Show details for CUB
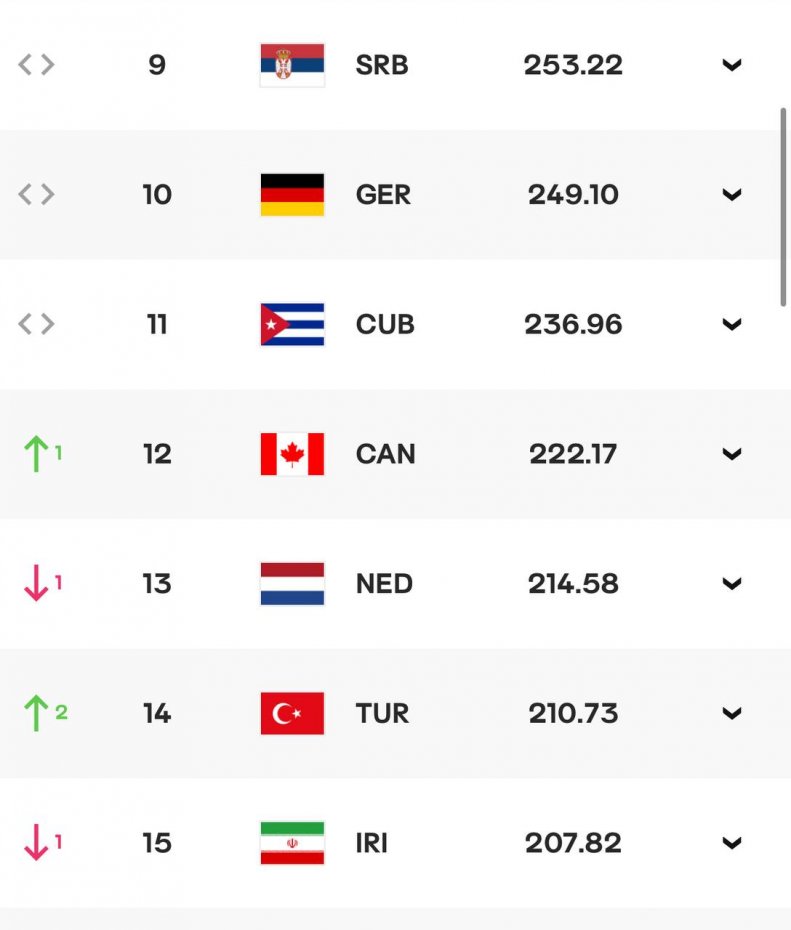Screen dimensions: 791x930 [732, 324]
